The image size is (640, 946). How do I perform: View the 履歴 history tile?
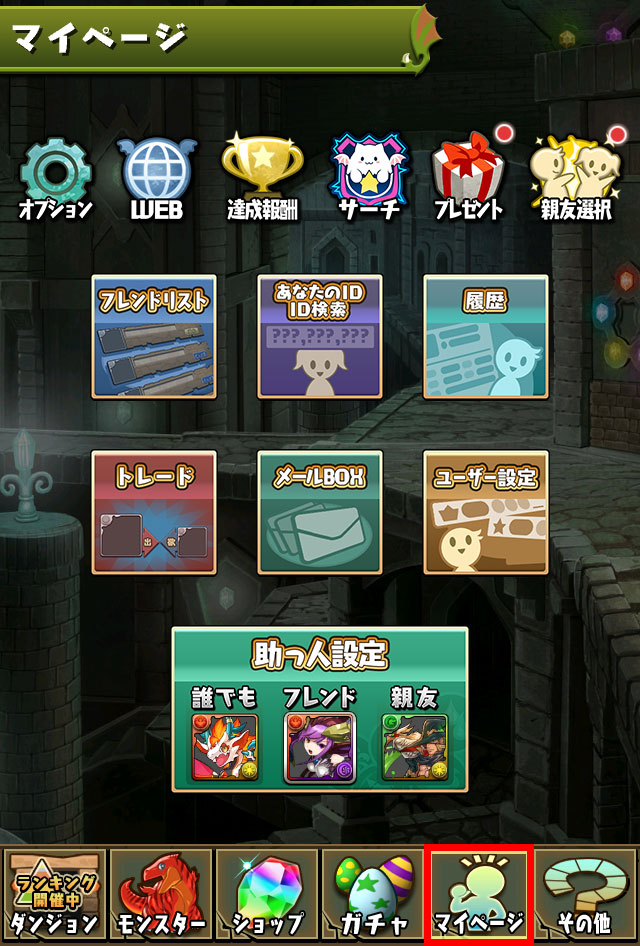[486, 337]
